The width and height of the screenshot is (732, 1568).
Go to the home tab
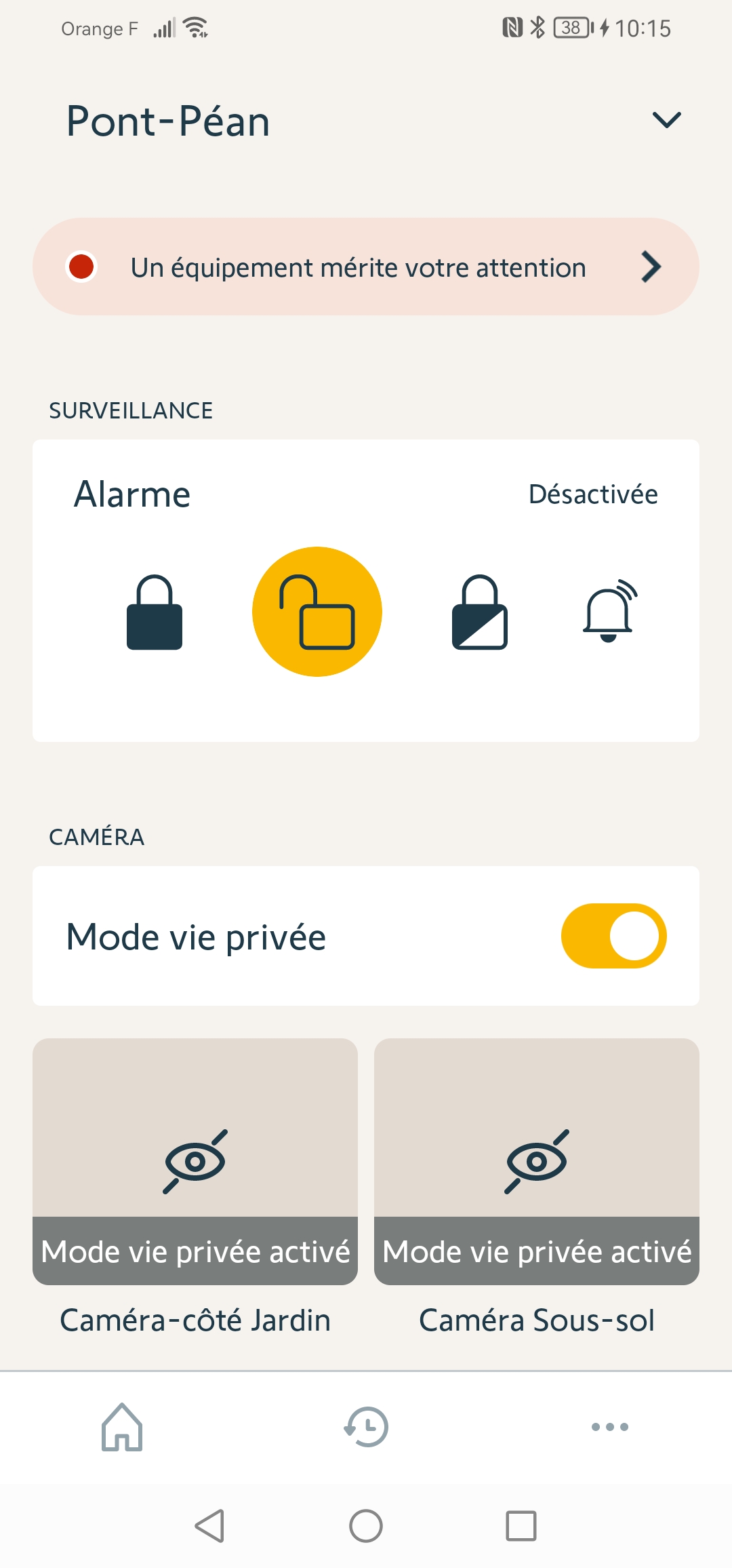click(122, 1427)
